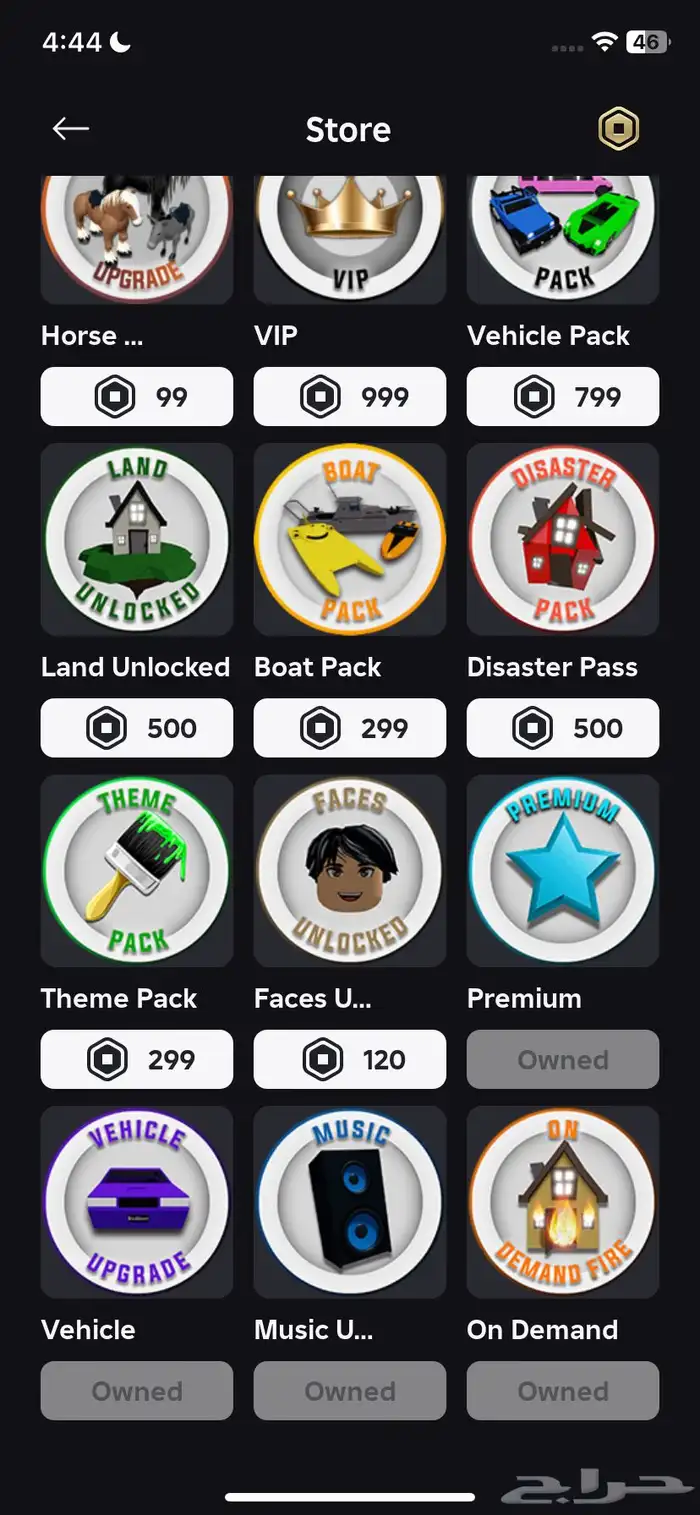The width and height of the screenshot is (700, 1515).
Task: Purchase the Disaster Pass
Action: coord(563,728)
